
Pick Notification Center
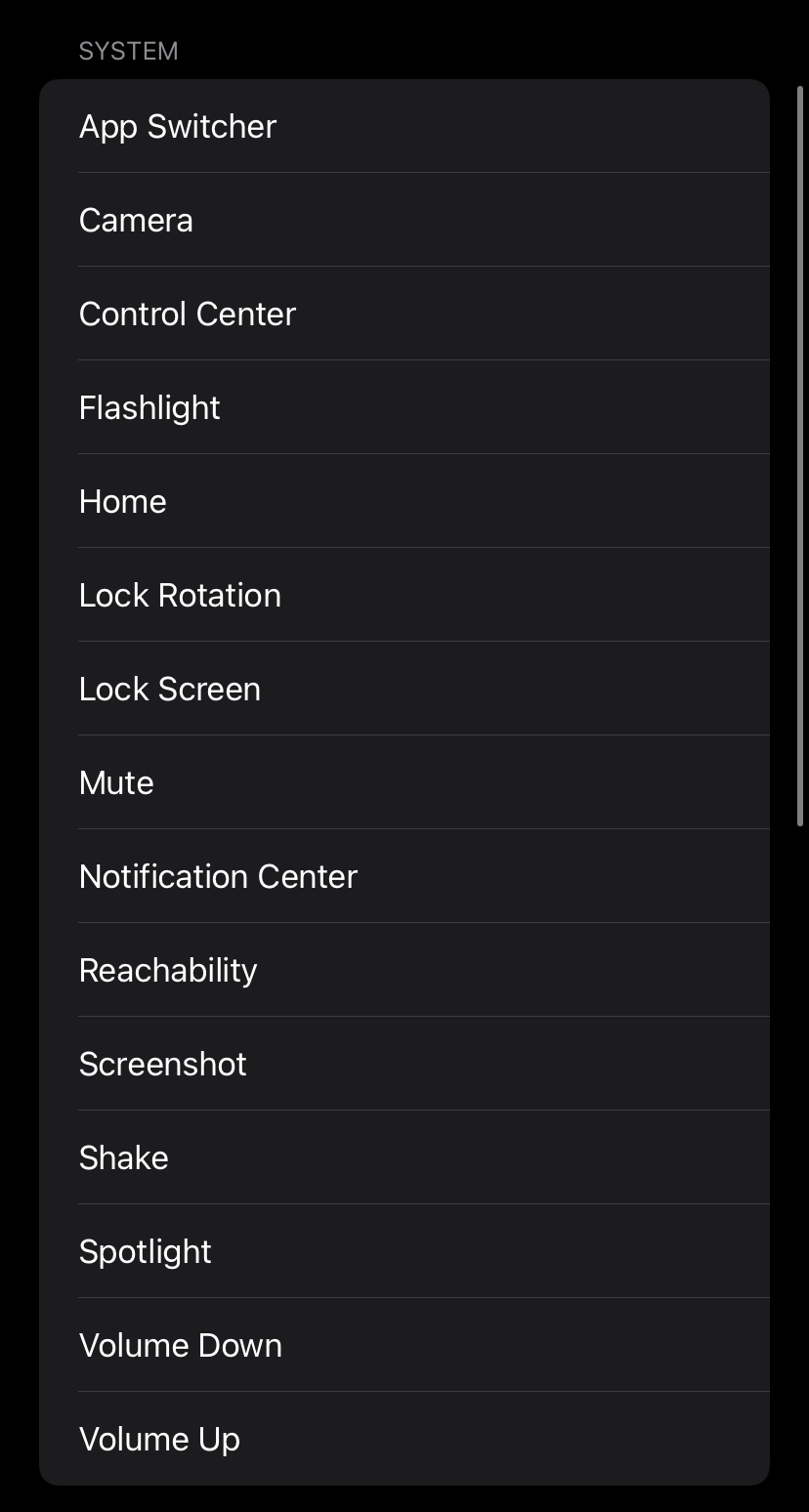[x=218, y=876]
